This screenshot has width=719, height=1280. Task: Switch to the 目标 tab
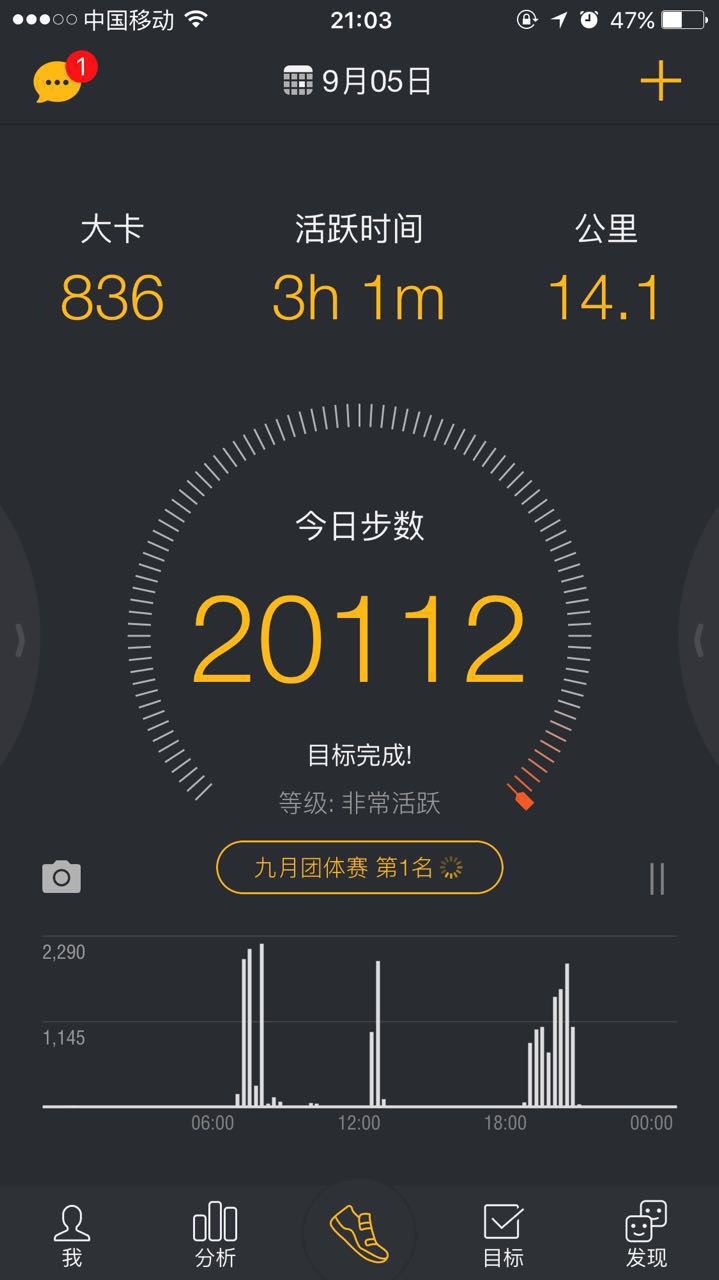pos(503,1234)
